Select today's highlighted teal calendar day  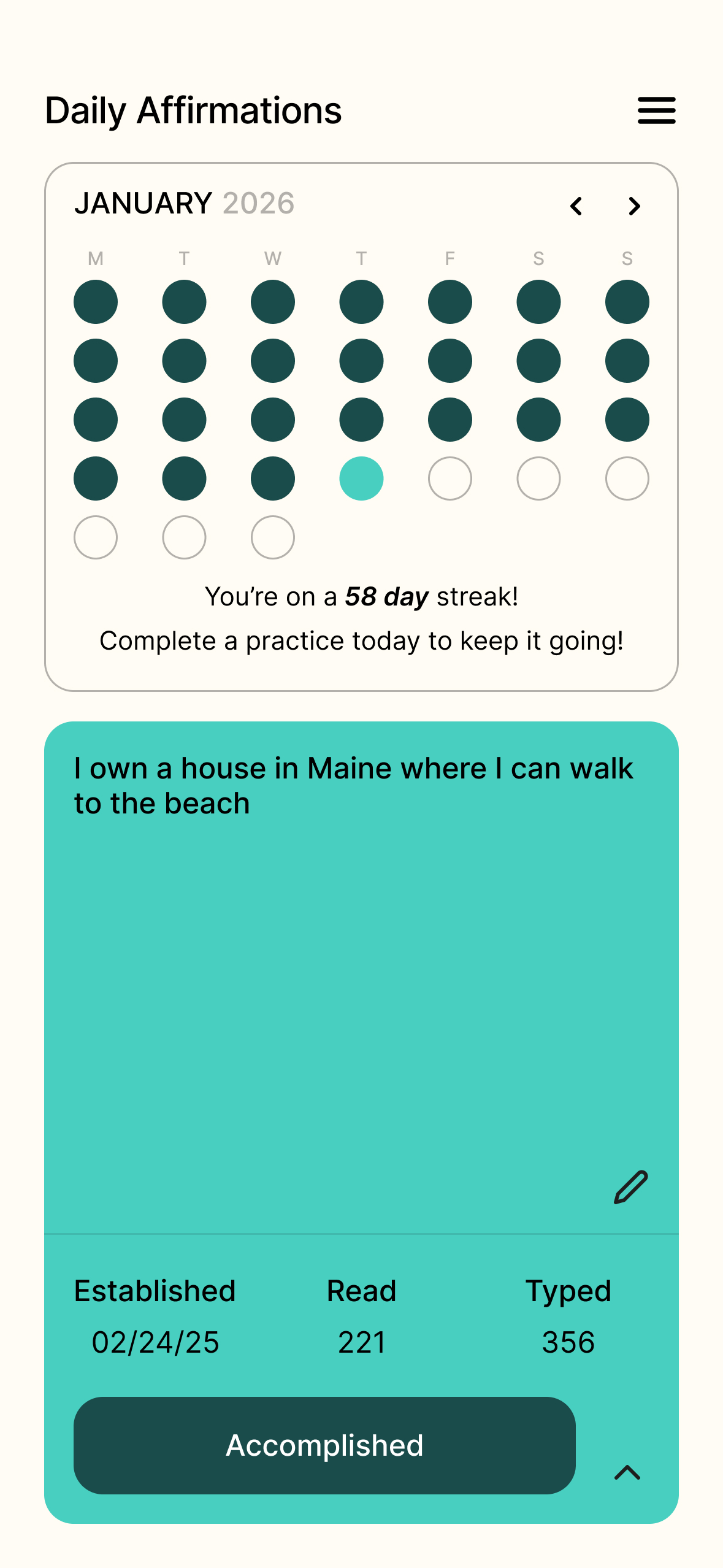click(361, 478)
